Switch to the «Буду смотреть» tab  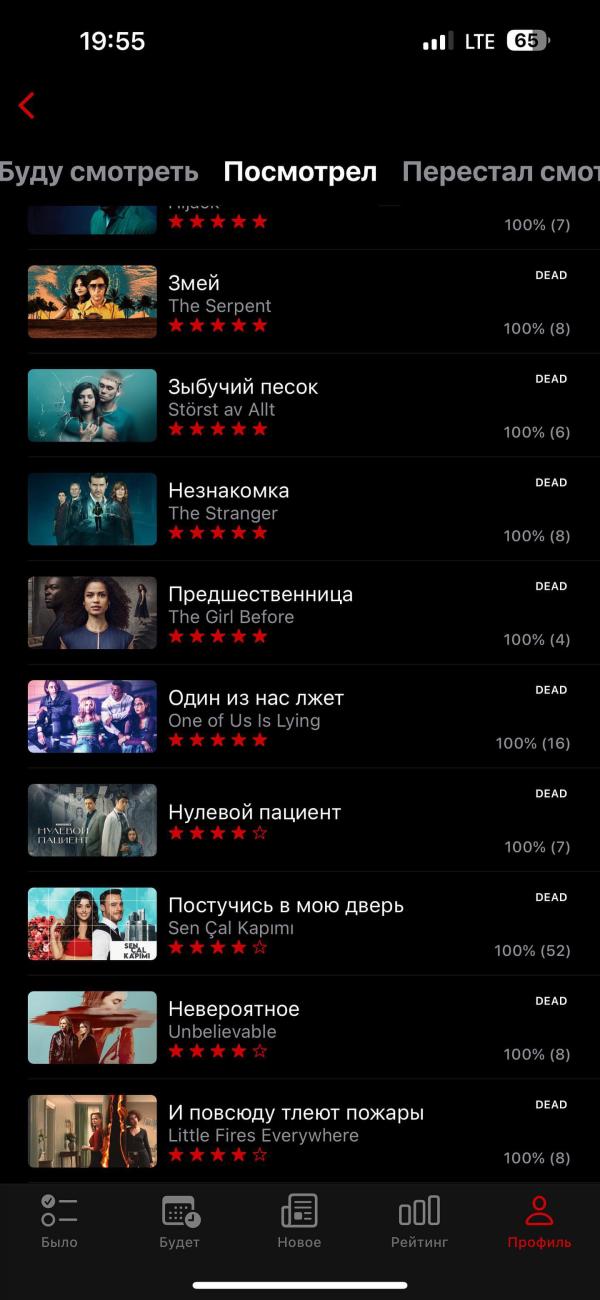point(98,172)
